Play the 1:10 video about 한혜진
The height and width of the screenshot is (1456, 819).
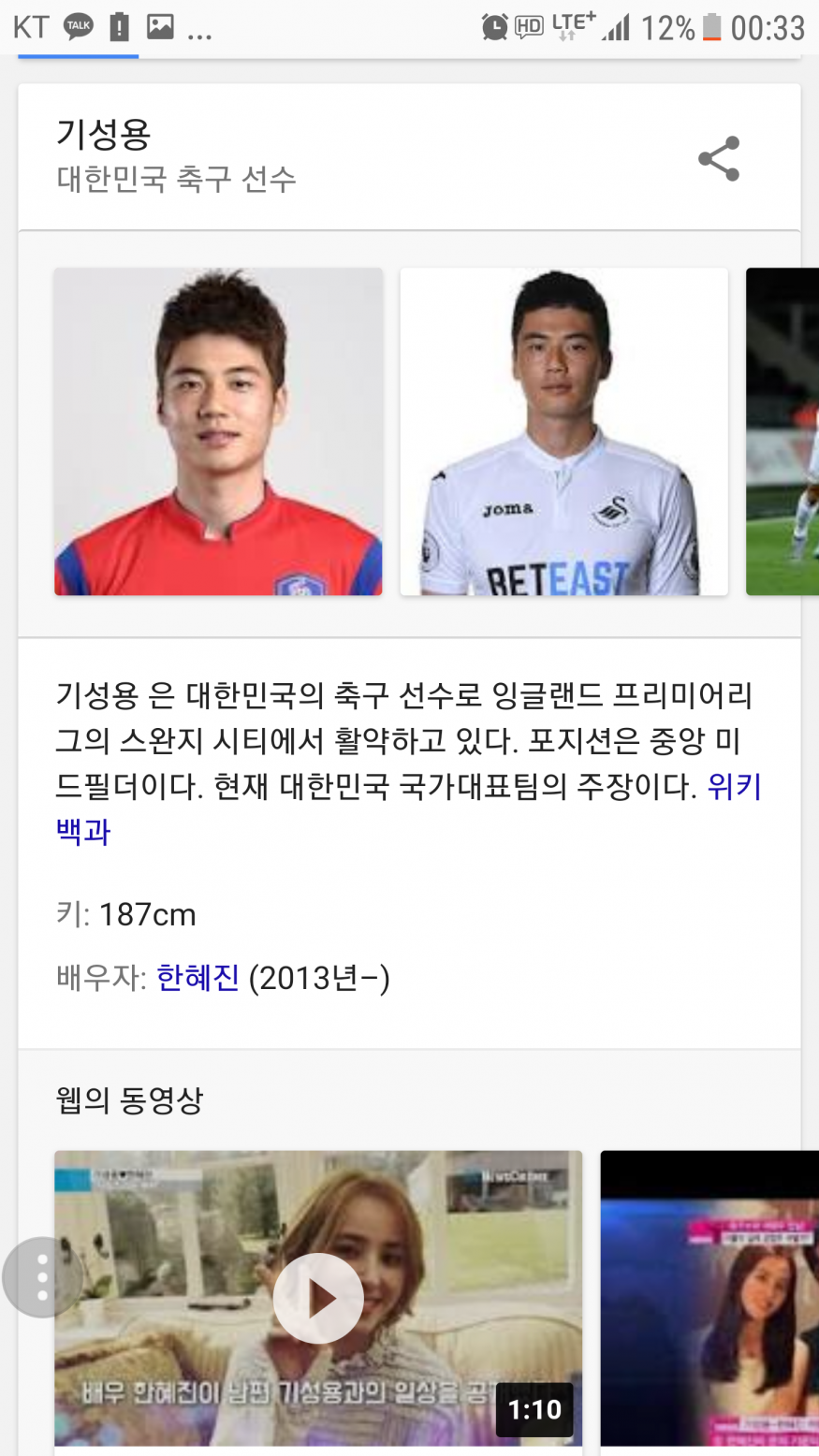click(318, 1298)
